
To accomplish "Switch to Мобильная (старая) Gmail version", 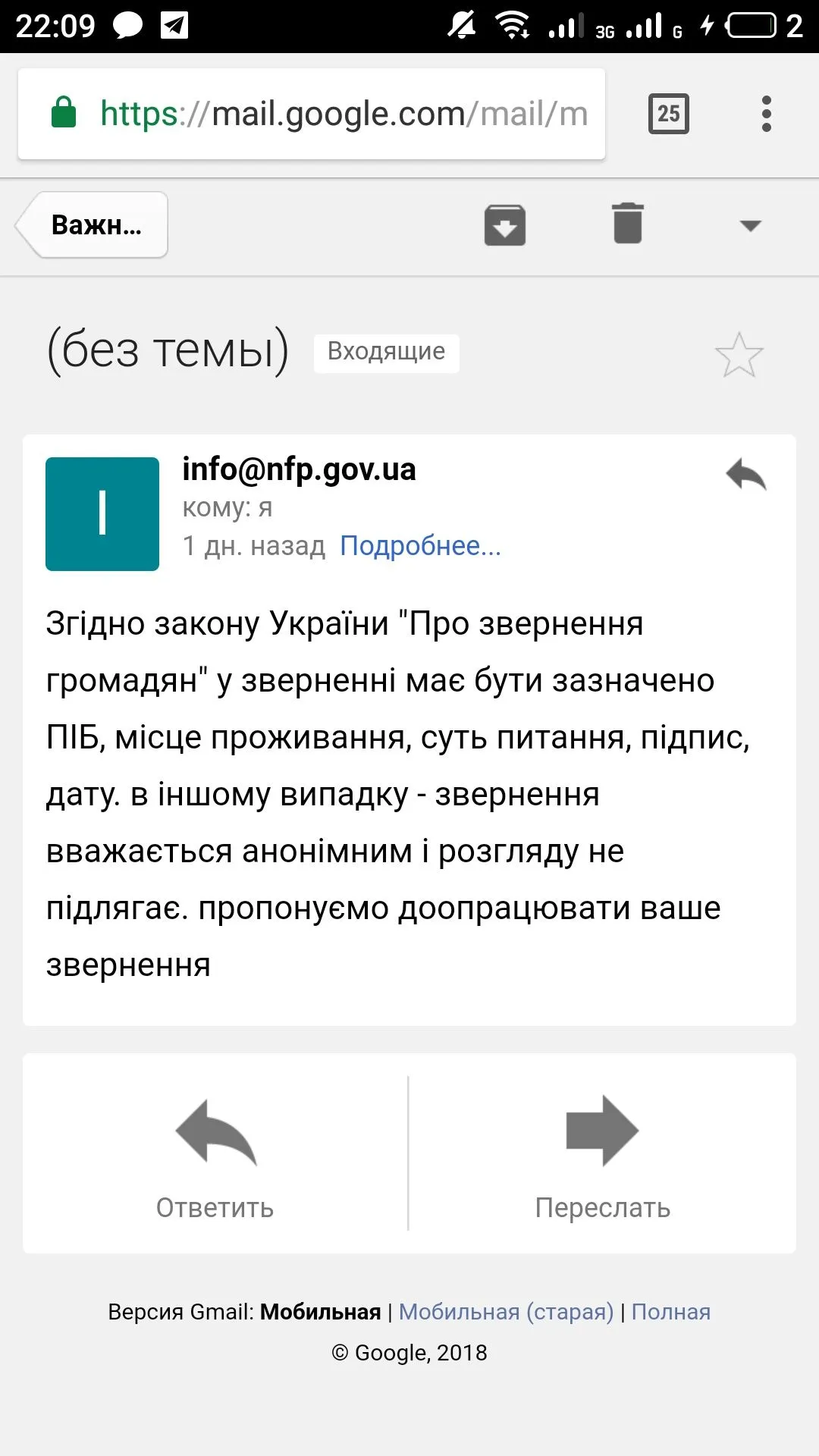I will (x=506, y=1312).
